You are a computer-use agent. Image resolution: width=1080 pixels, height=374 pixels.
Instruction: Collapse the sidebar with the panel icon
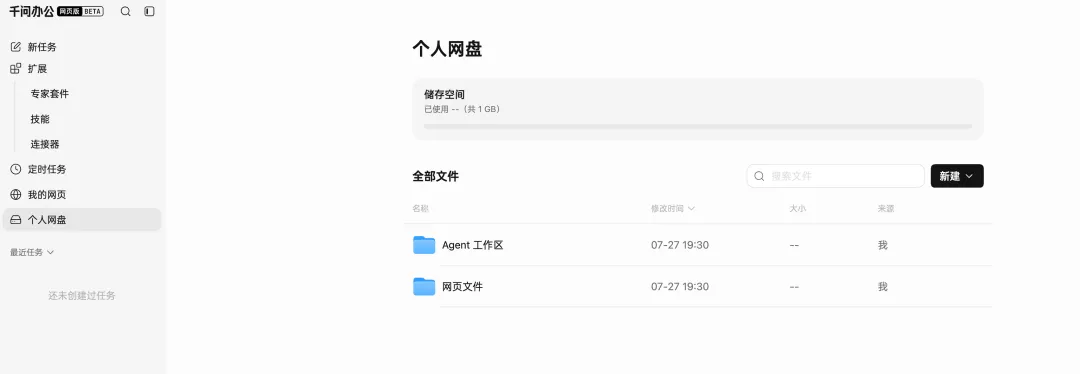click(149, 12)
